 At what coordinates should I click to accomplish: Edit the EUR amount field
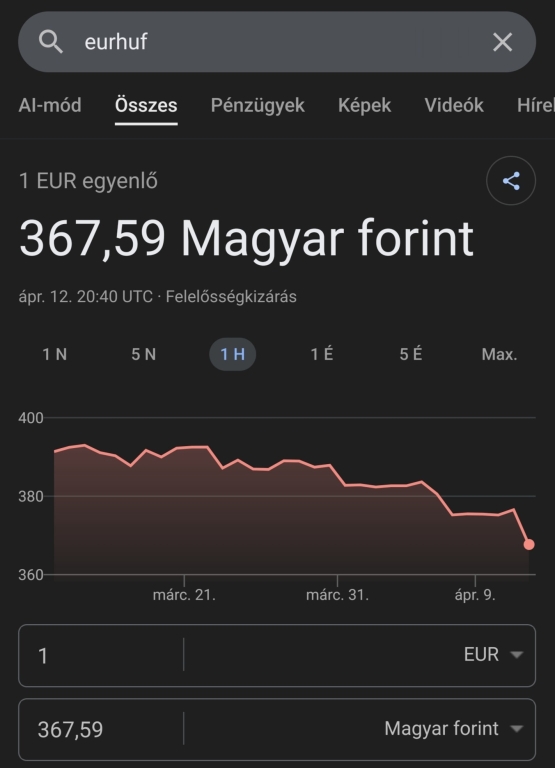pyautogui.click(x=101, y=655)
